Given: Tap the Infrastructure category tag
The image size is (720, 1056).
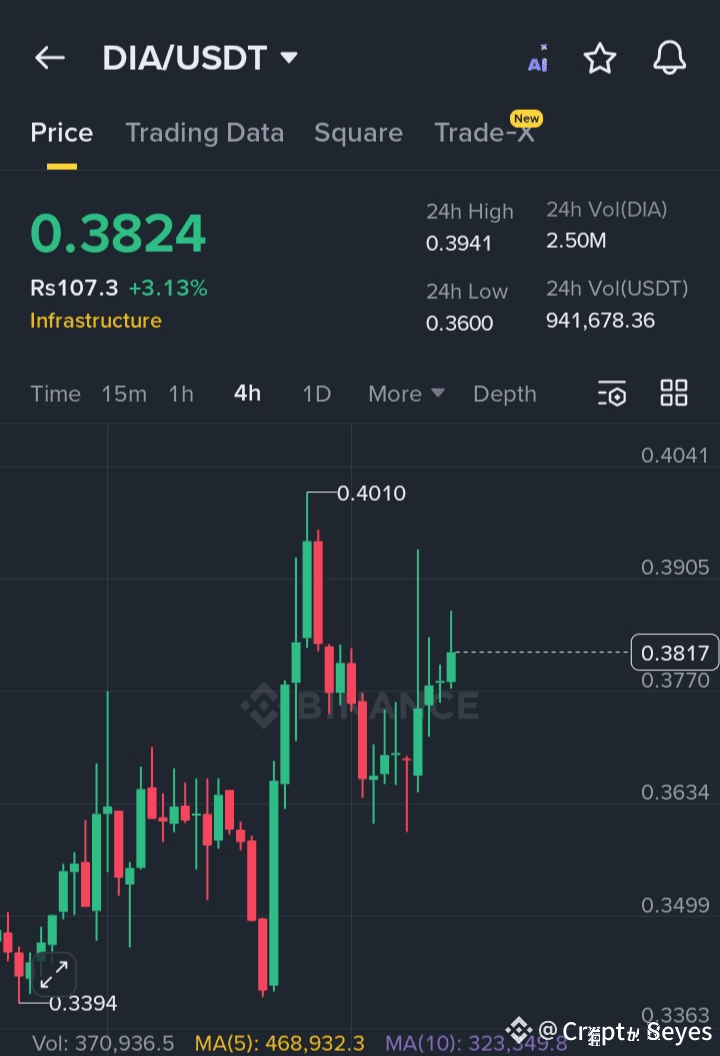Looking at the screenshot, I should tap(95, 321).
